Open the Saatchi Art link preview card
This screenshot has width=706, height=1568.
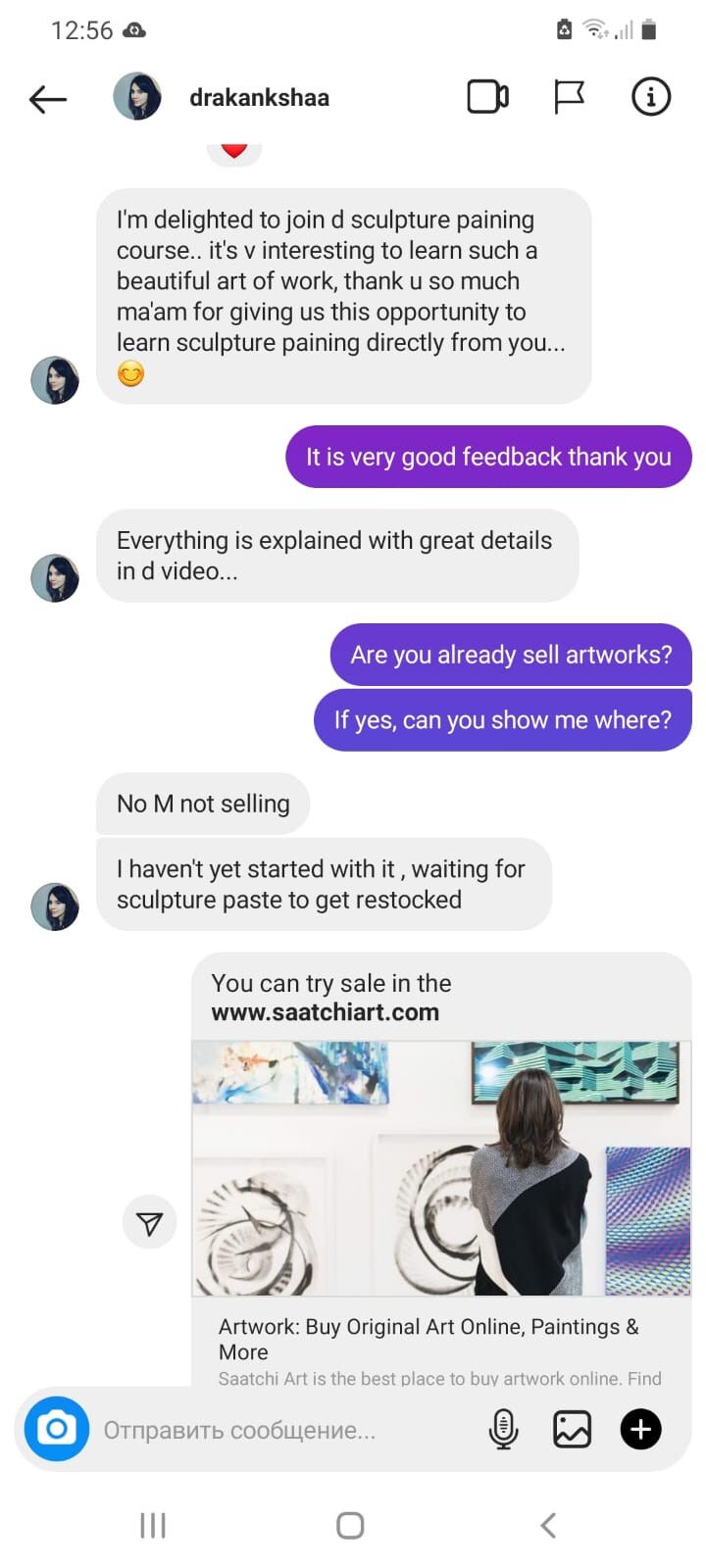pos(441,1215)
